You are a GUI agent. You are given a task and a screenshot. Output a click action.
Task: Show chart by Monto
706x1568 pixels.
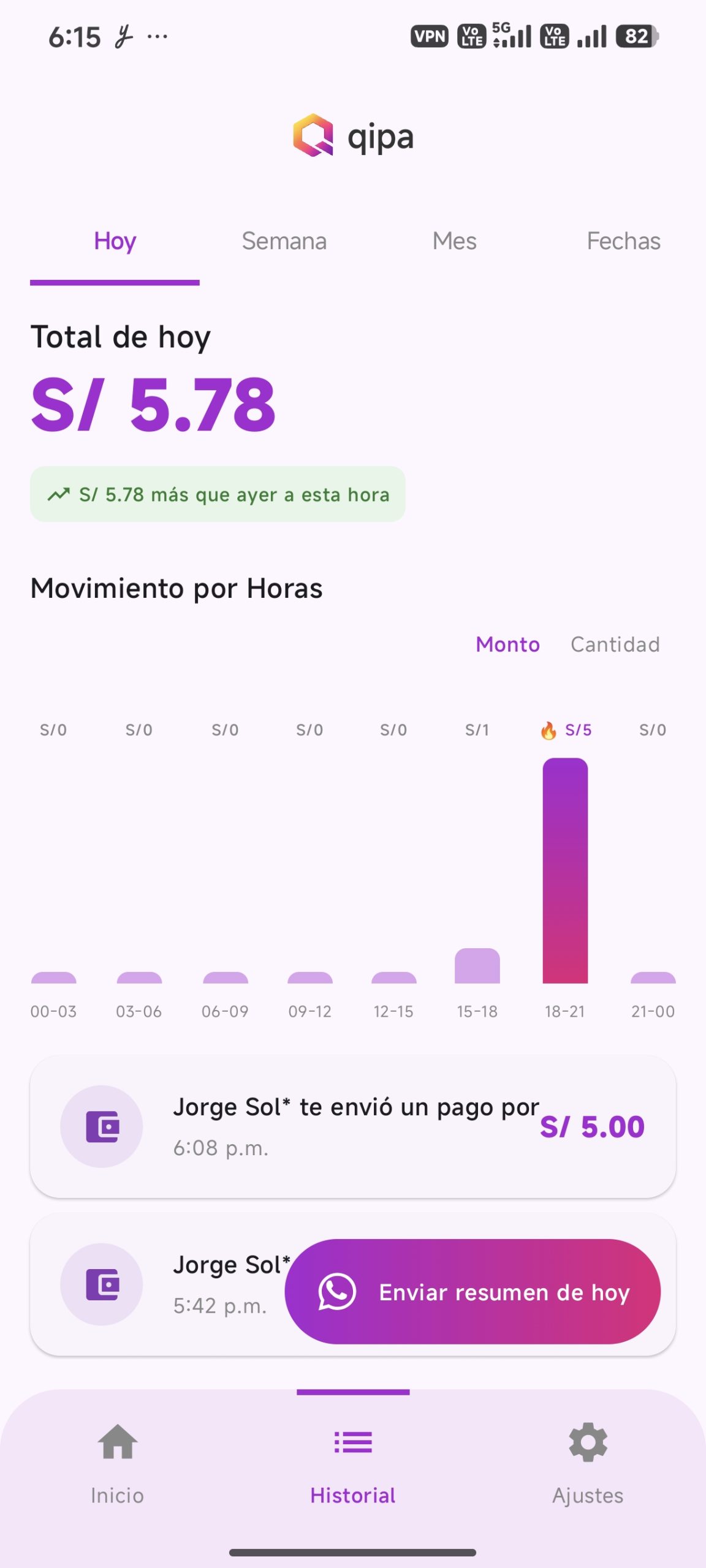(x=508, y=644)
